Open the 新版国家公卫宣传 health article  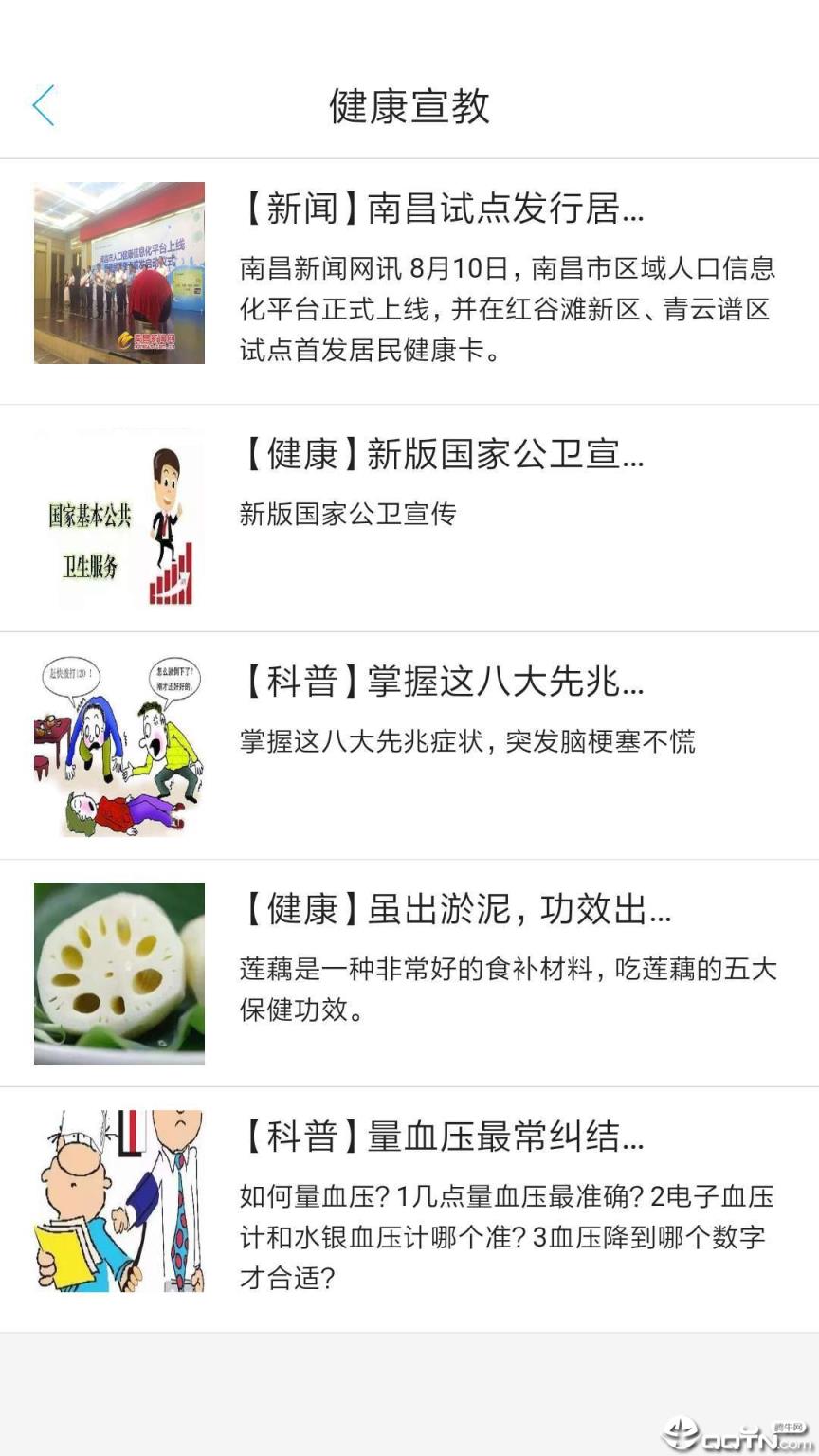[441, 457]
